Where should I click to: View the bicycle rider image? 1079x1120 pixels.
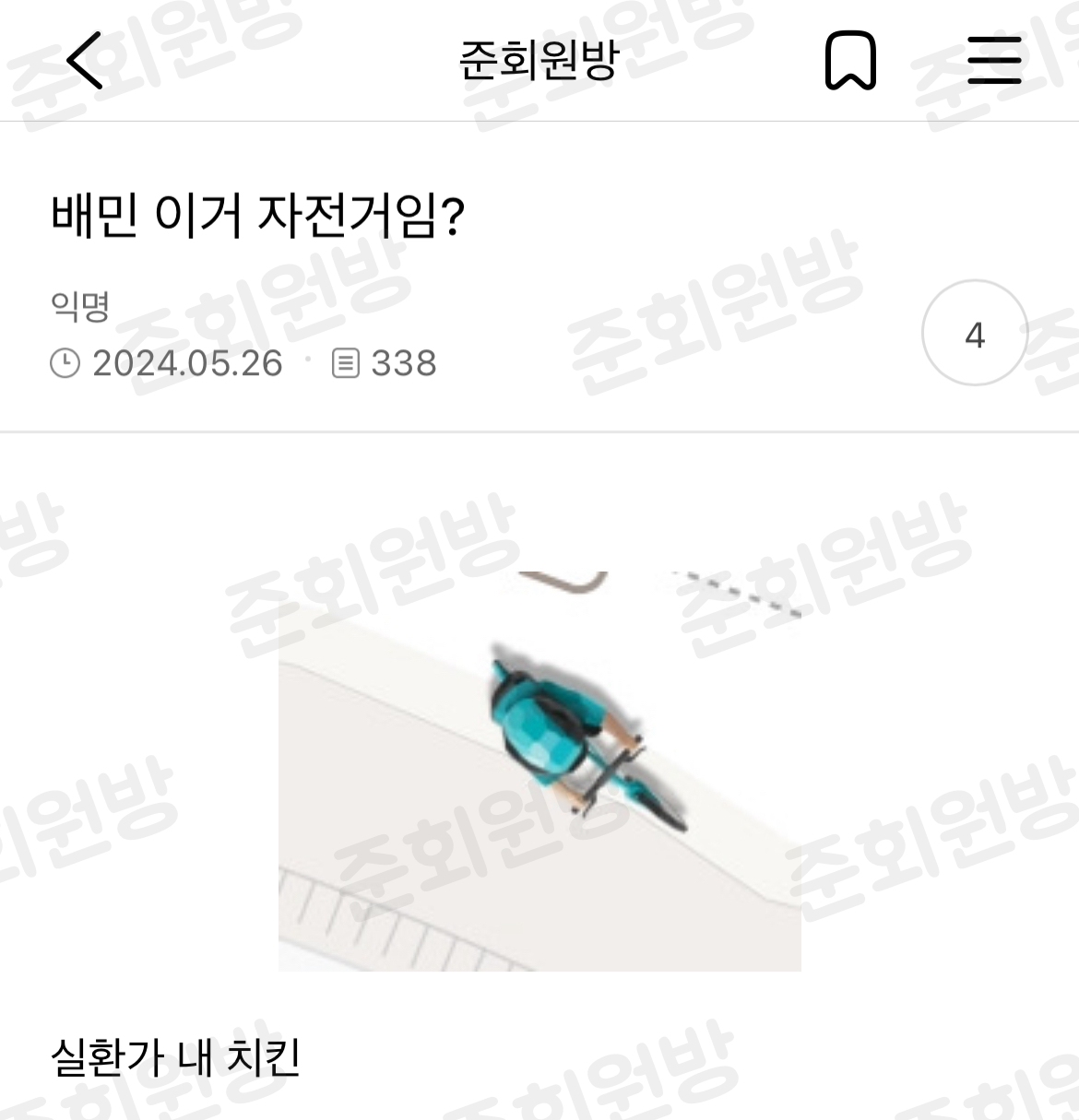click(539, 771)
